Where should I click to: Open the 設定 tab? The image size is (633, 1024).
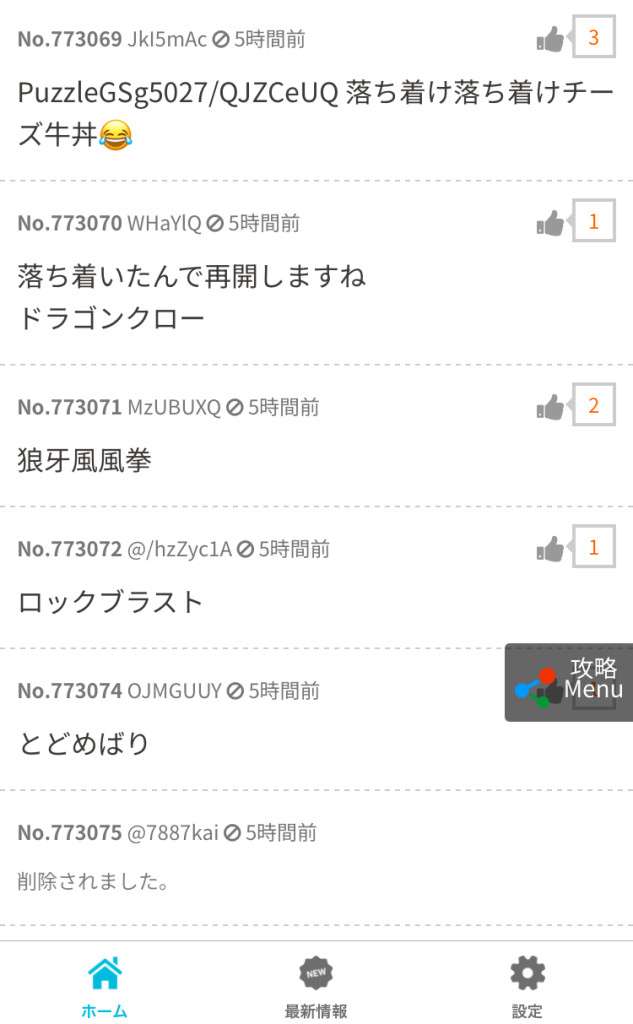(x=527, y=986)
